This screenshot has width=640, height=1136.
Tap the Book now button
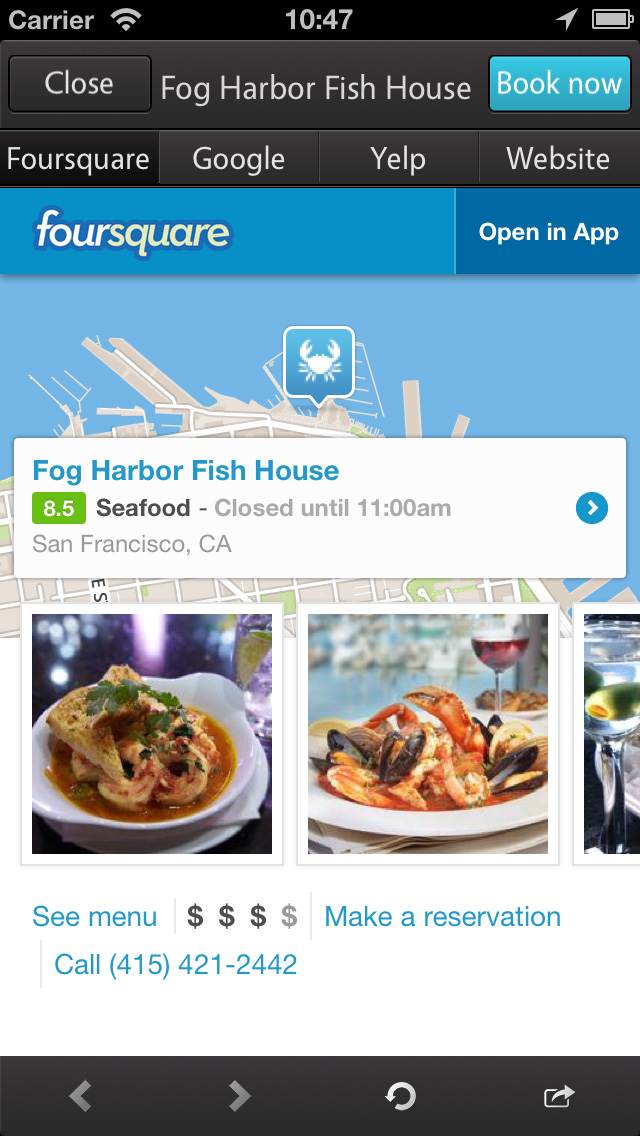pos(560,84)
